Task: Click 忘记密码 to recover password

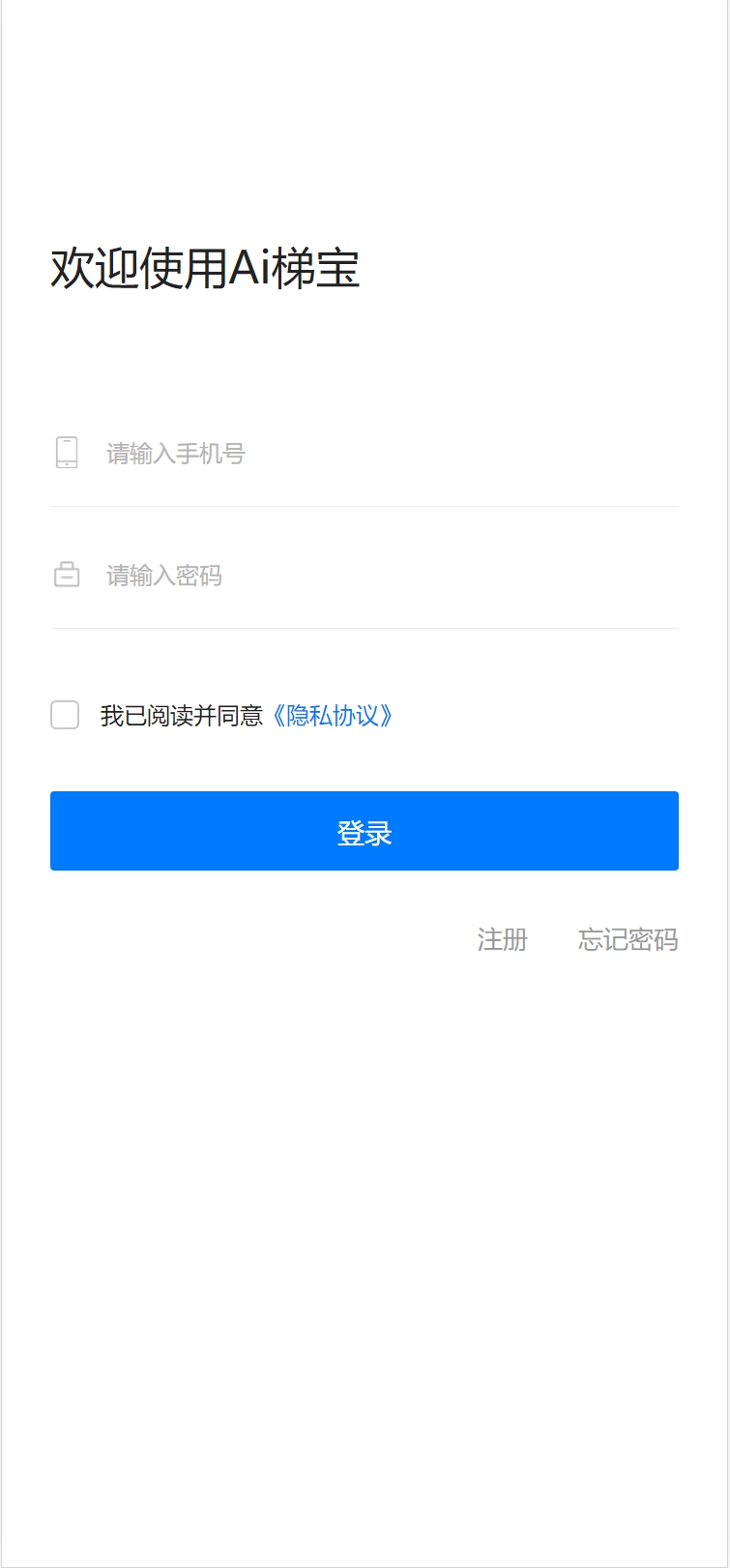Action: [x=628, y=939]
